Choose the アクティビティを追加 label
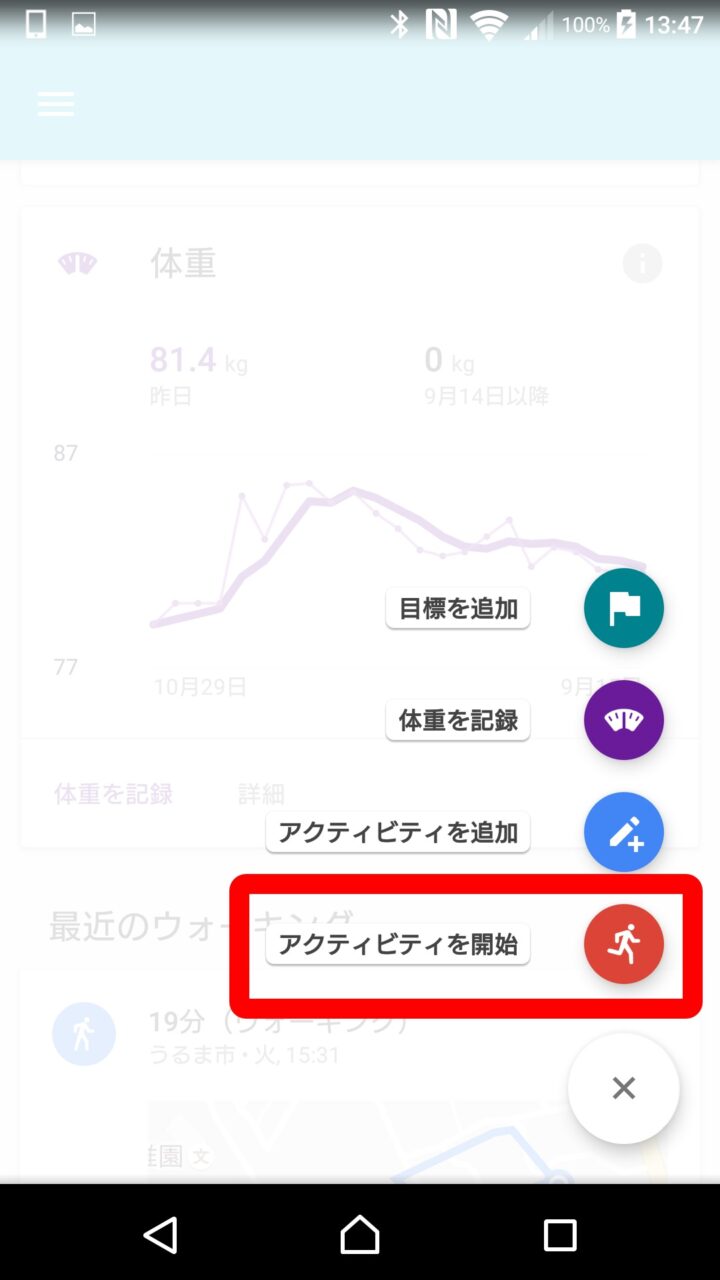This screenshot has width=720, height=1280. point(398,832)
